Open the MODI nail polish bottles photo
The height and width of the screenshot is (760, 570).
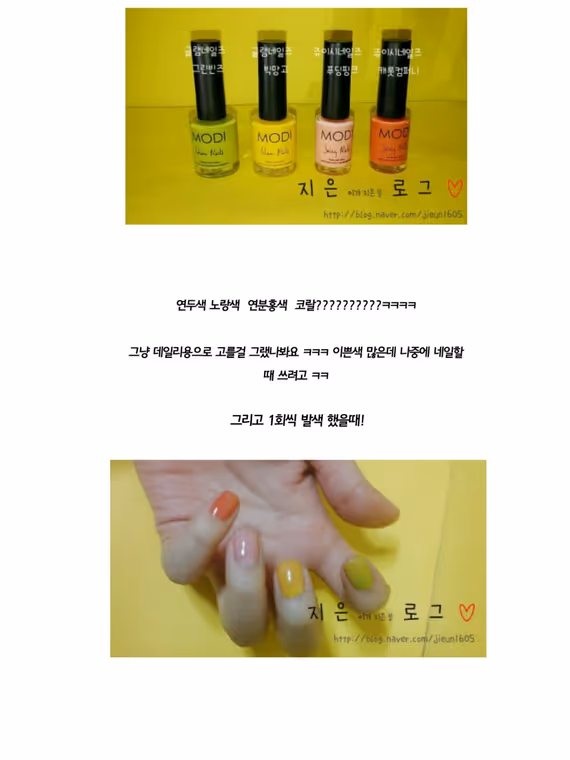tap(296, 116)
